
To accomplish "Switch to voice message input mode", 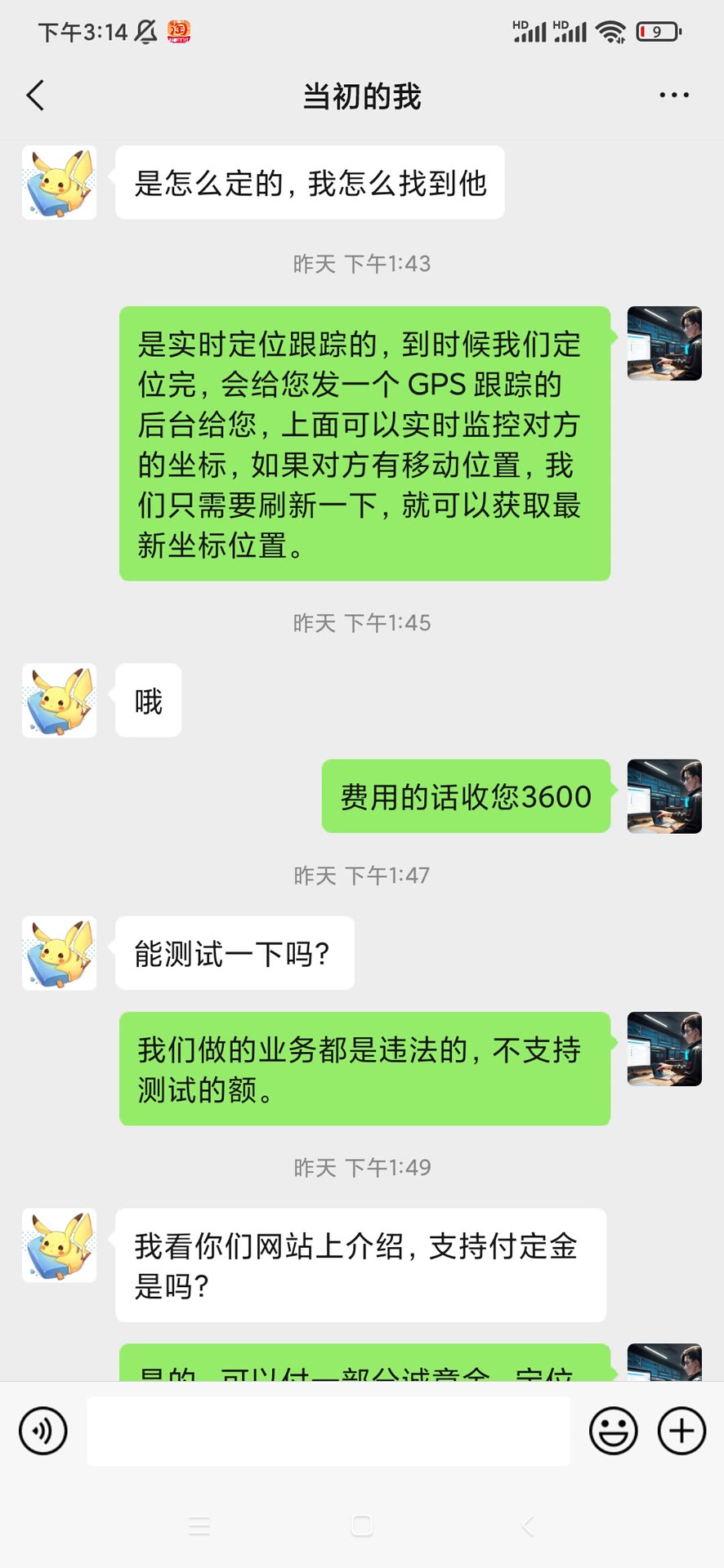I will coord(42,1432).
